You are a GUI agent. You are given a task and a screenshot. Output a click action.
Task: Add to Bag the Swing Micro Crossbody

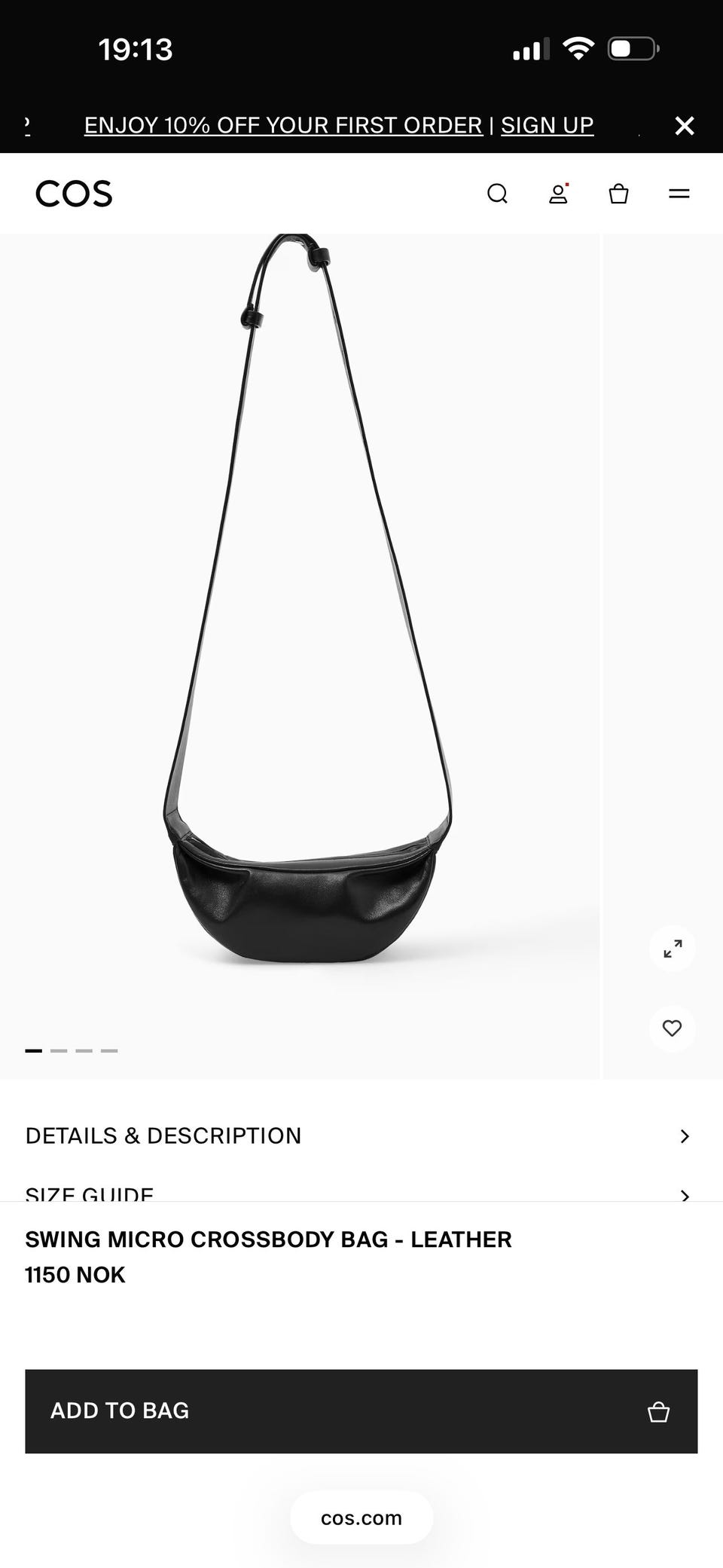point(361,1411)
